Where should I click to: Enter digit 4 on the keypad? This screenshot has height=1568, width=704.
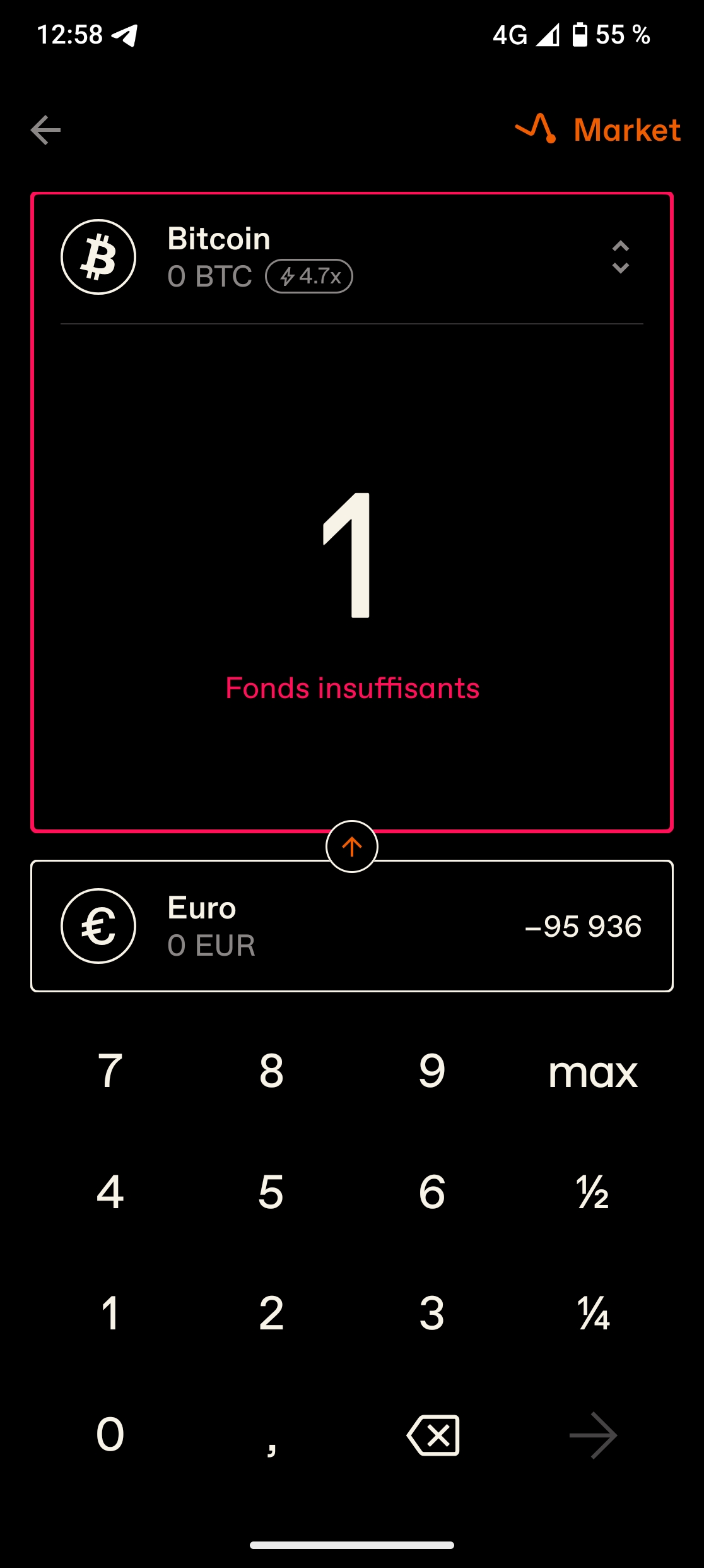[110, 1192]
